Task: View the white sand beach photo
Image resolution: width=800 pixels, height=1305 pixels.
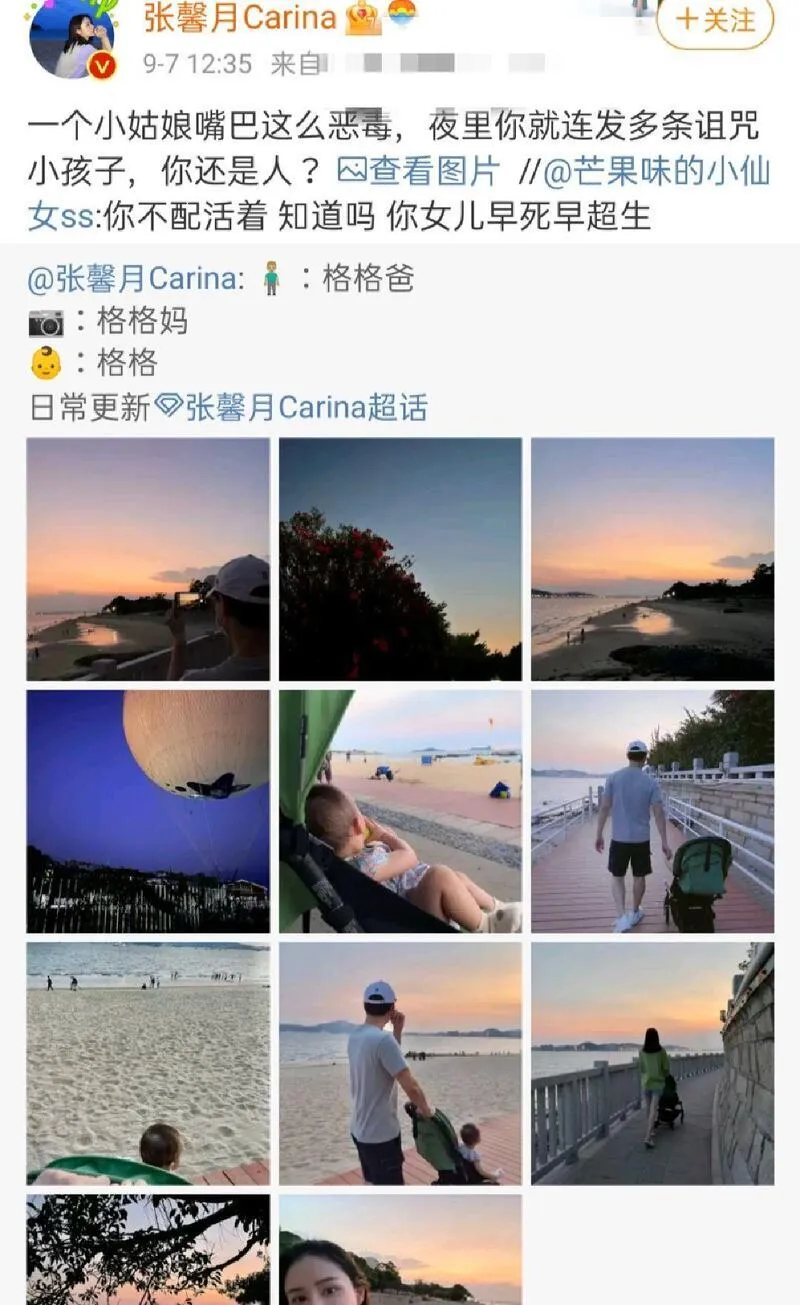Action: [148, 1063]
